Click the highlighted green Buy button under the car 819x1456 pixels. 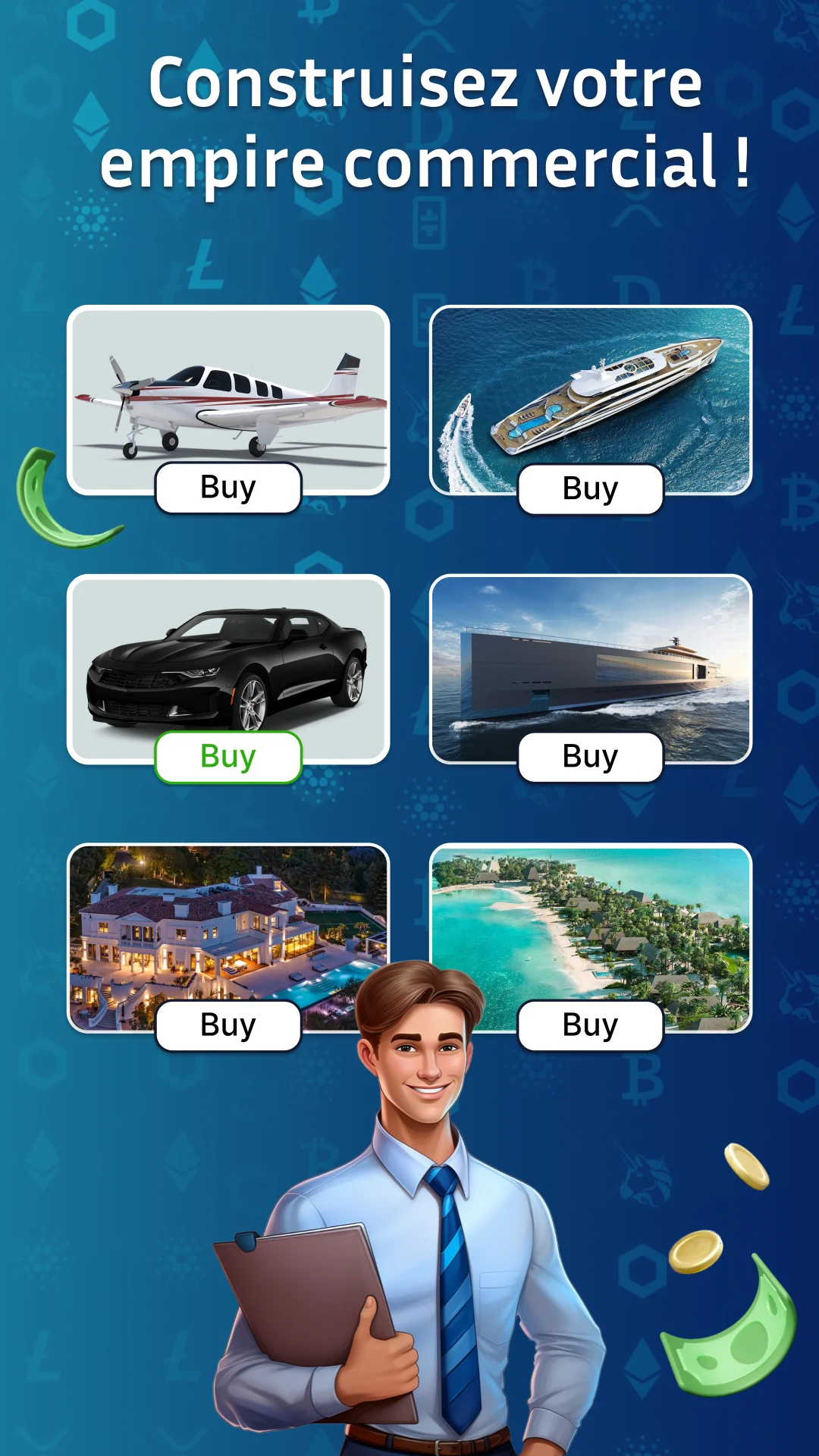click(227, 755)
